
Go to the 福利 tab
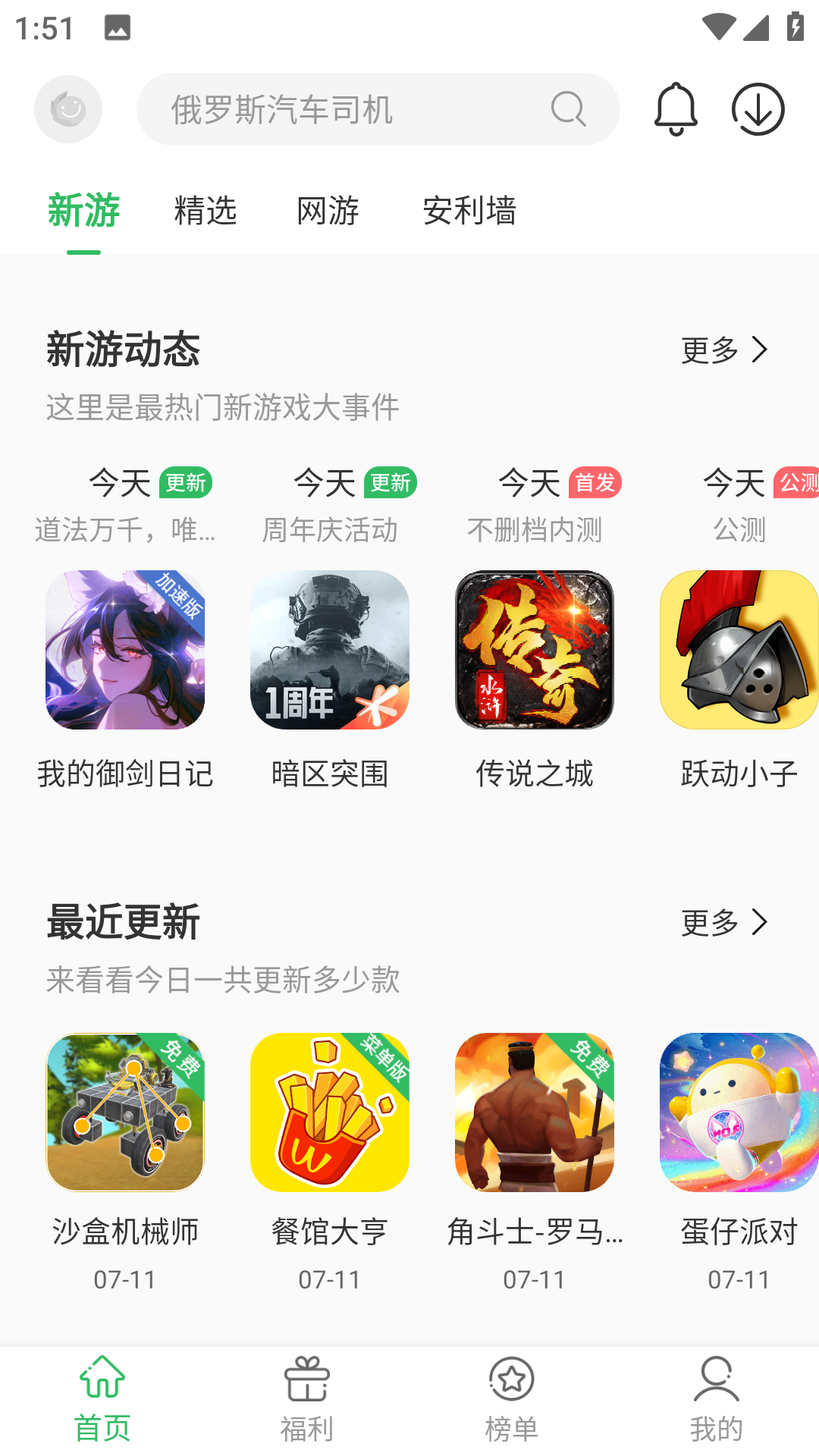307,1400
